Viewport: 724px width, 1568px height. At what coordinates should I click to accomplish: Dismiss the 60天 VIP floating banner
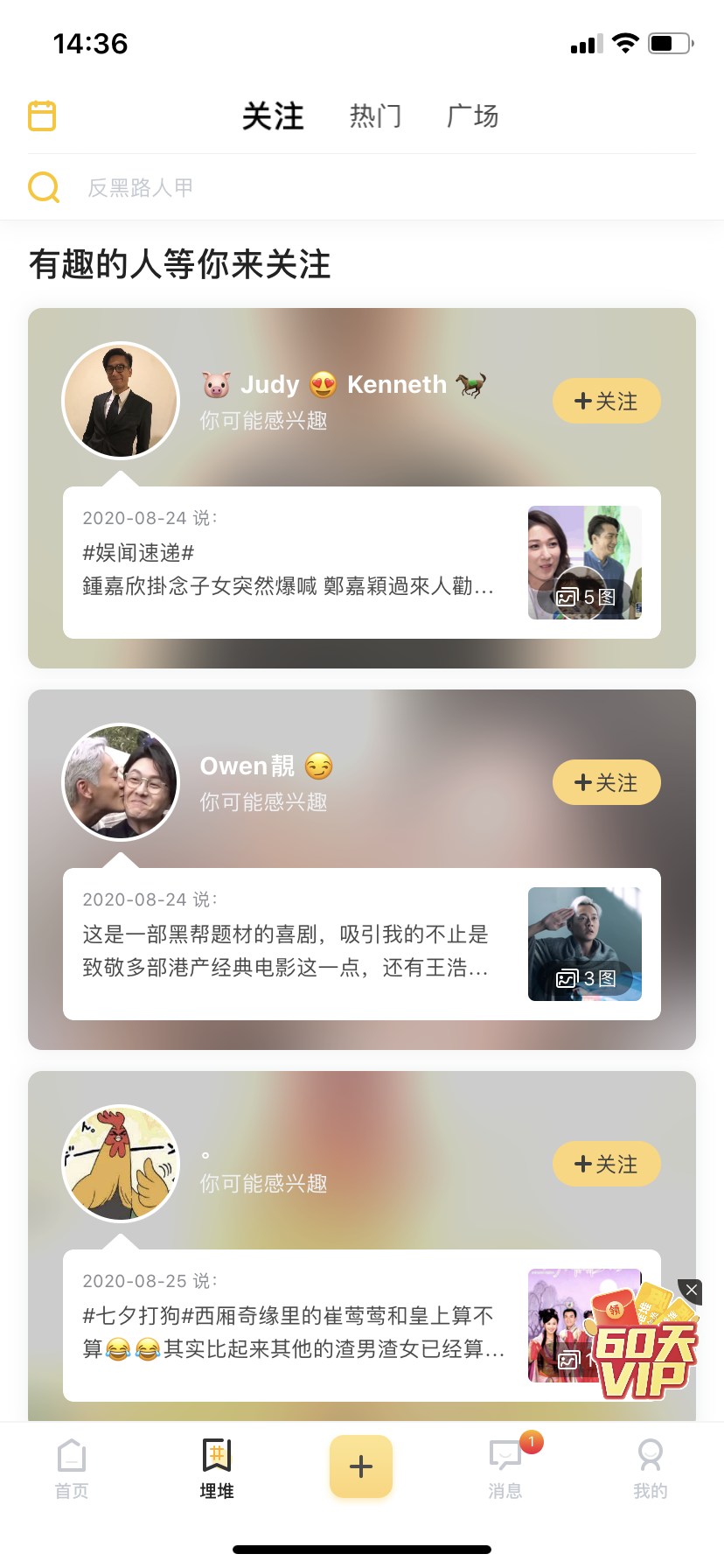click(x=692, y=1290)
